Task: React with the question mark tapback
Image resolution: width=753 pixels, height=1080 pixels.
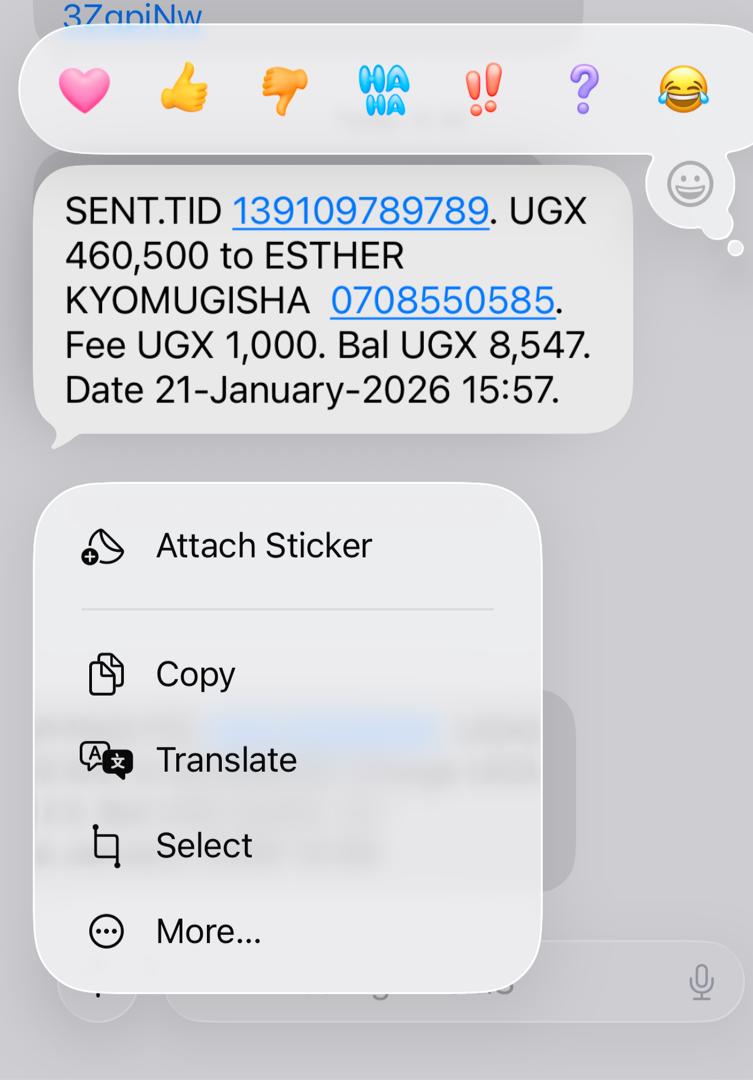Action: pyautogui.click(x=584, y=89)
